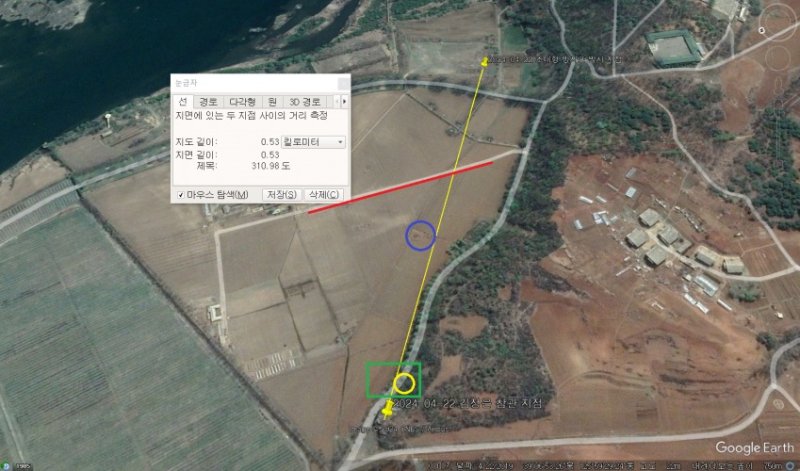Show more ruler tabs with the right arrow
Viewport: 800px width, 471px height.
[x=345, y=101]
